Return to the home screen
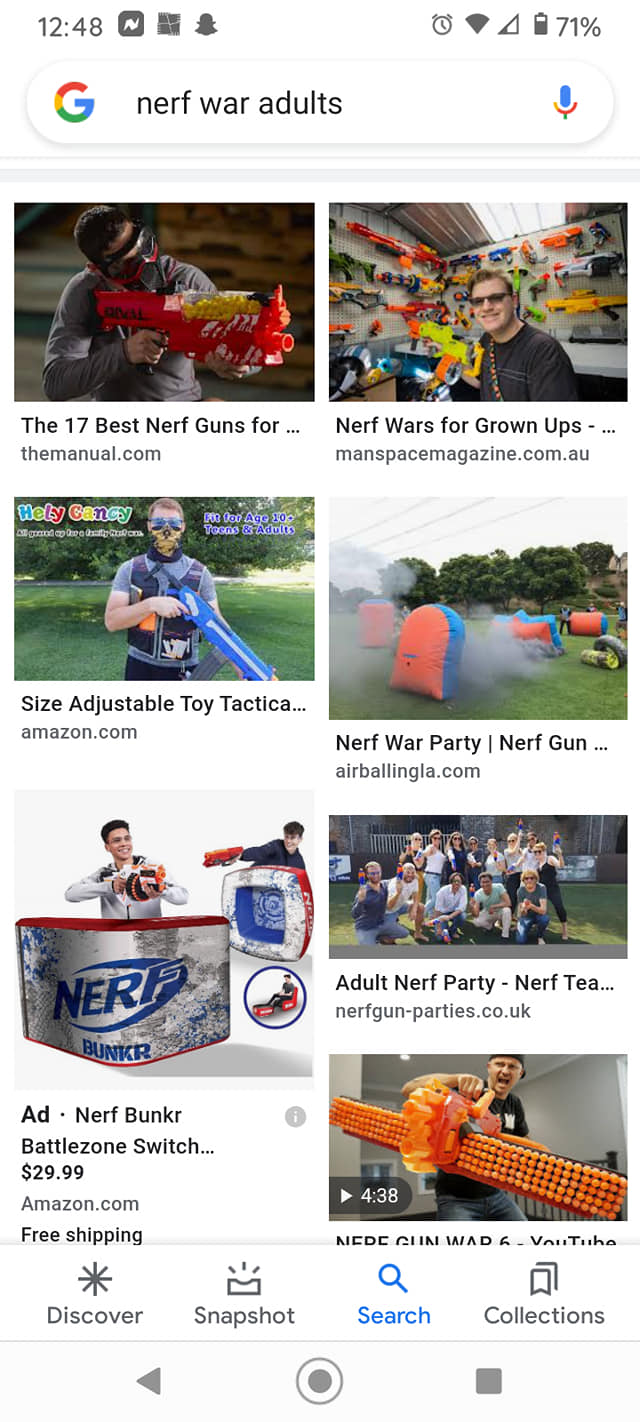The width and height of the screenshot is (640, 1422). (x=320, y=1381)
